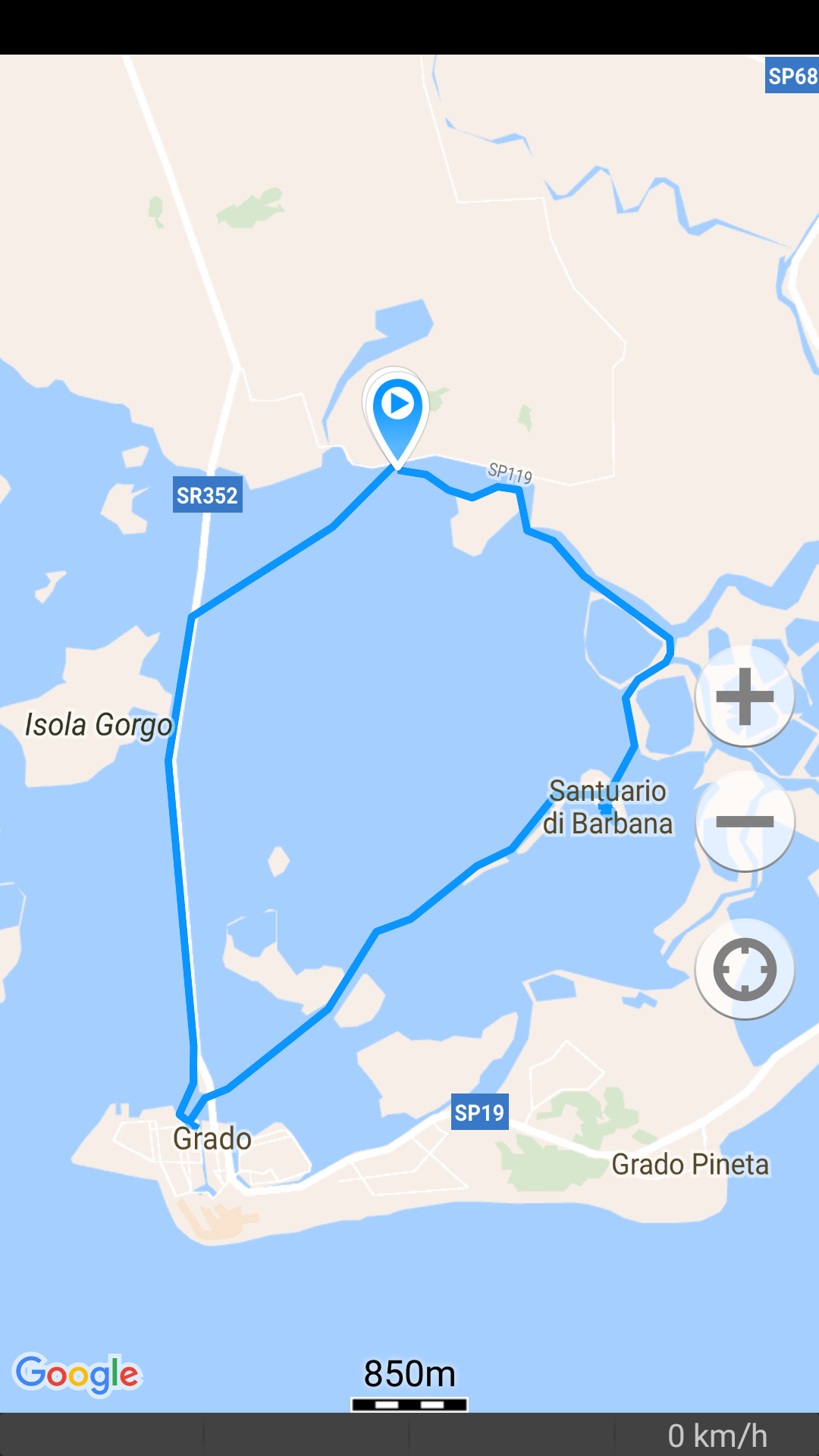Tap the route start marker pin

[396, 418]
